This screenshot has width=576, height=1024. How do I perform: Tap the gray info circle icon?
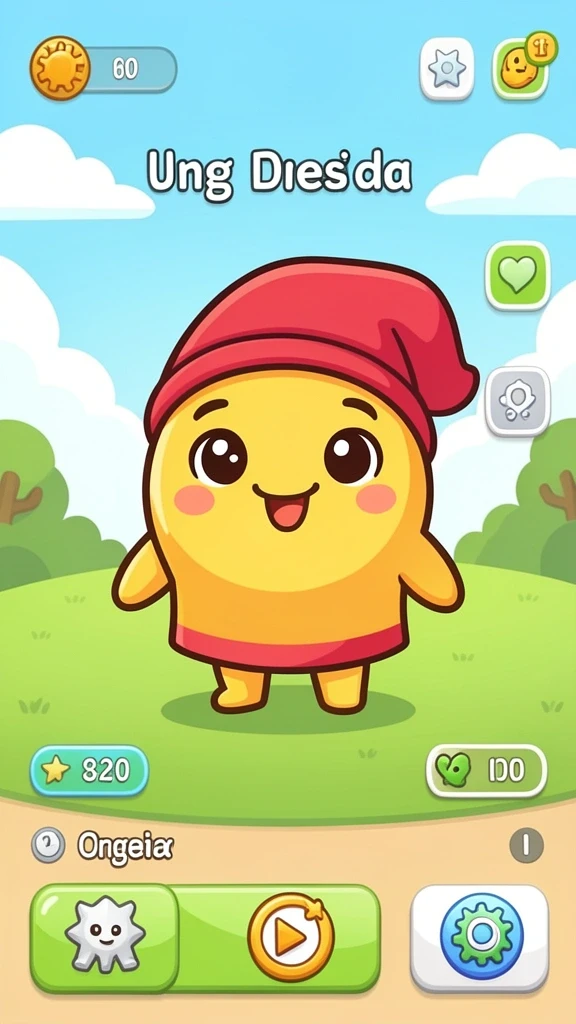[526, 846]
